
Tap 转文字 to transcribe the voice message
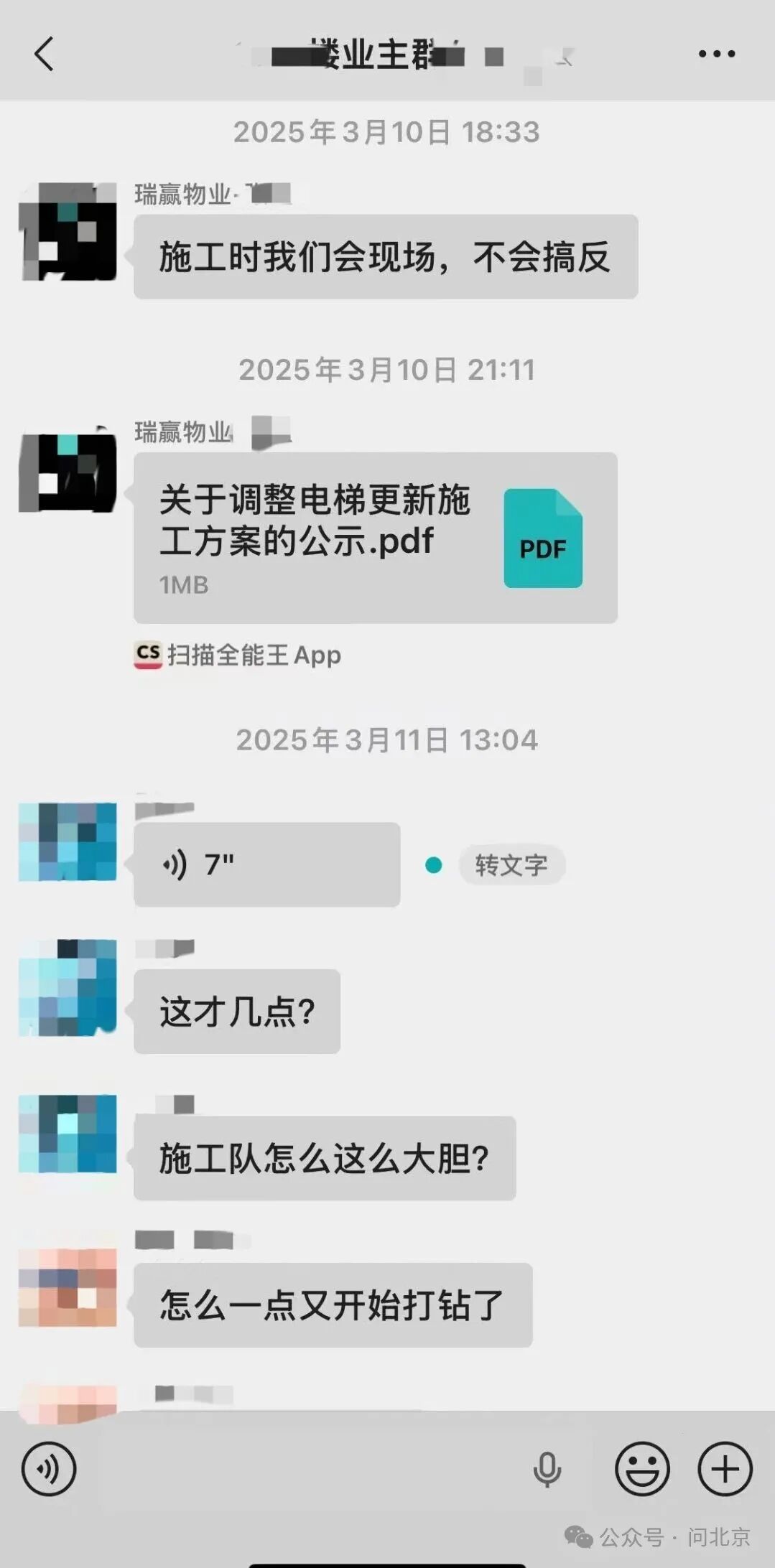click(511, 865)
